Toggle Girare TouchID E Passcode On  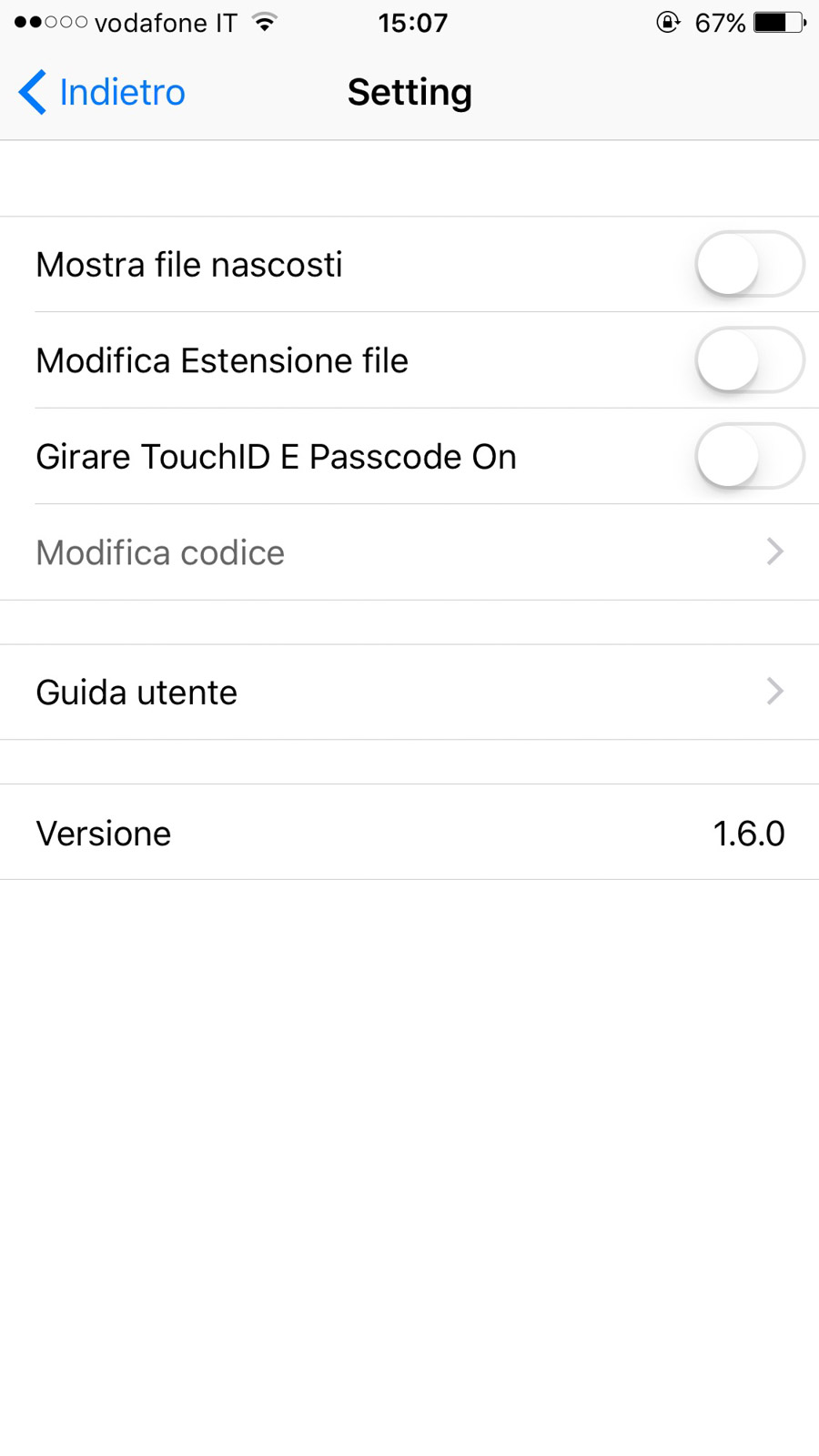coord(749,456)
